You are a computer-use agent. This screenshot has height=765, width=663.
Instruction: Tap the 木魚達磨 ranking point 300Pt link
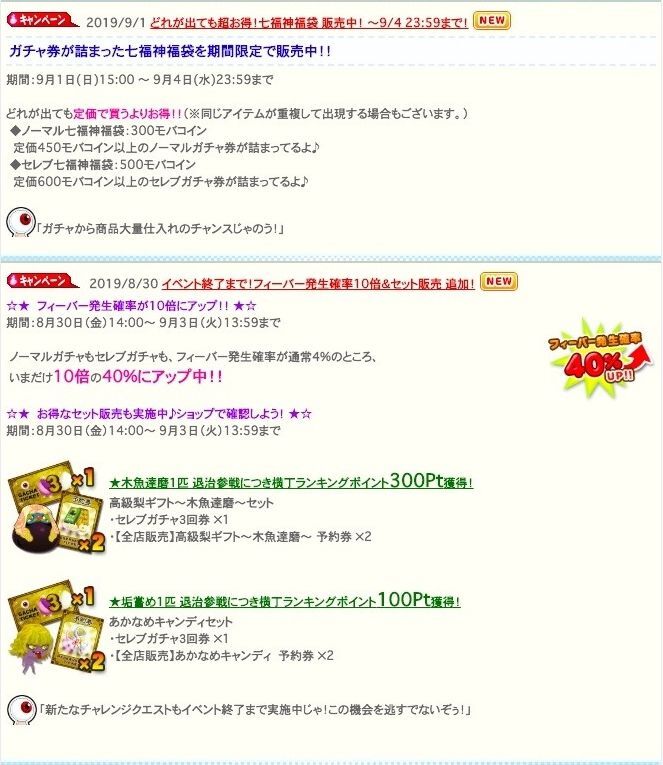(290, 482)
